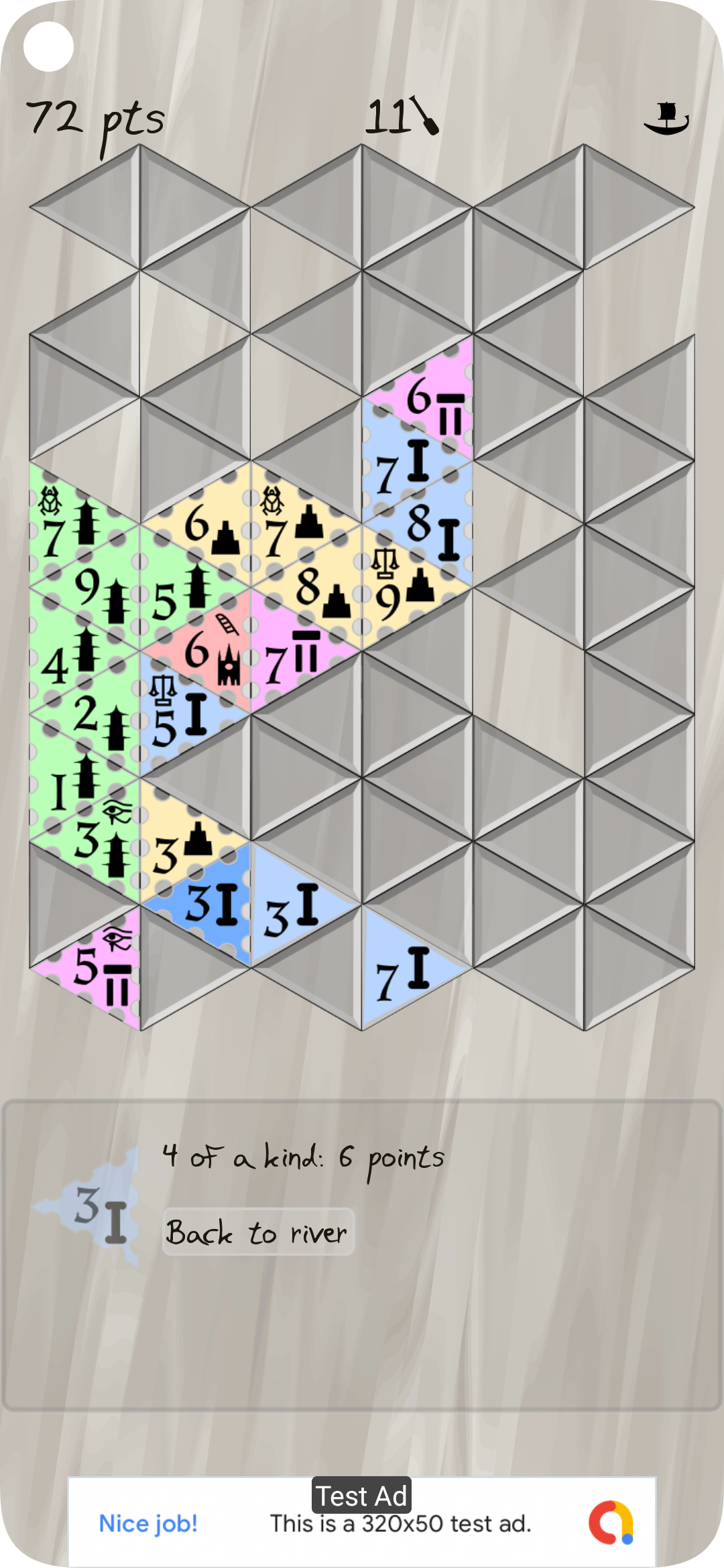Tap the Back to river button
724x1568 pixels.
click(258, 1232)
